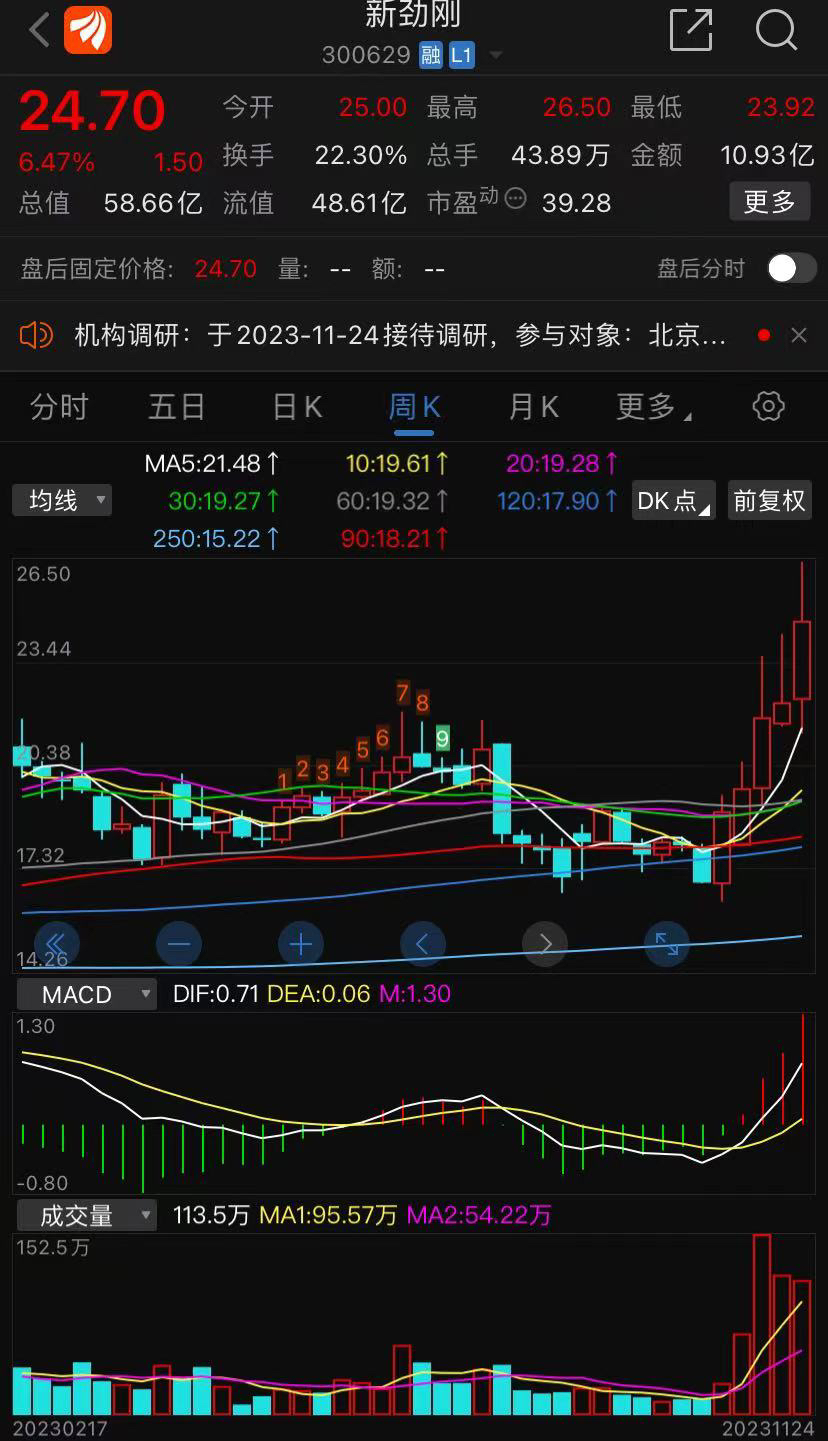Screen dimensions: 828x1441
Task: Open the 机构调研 announcement
Action: click(x=400, y=336)
